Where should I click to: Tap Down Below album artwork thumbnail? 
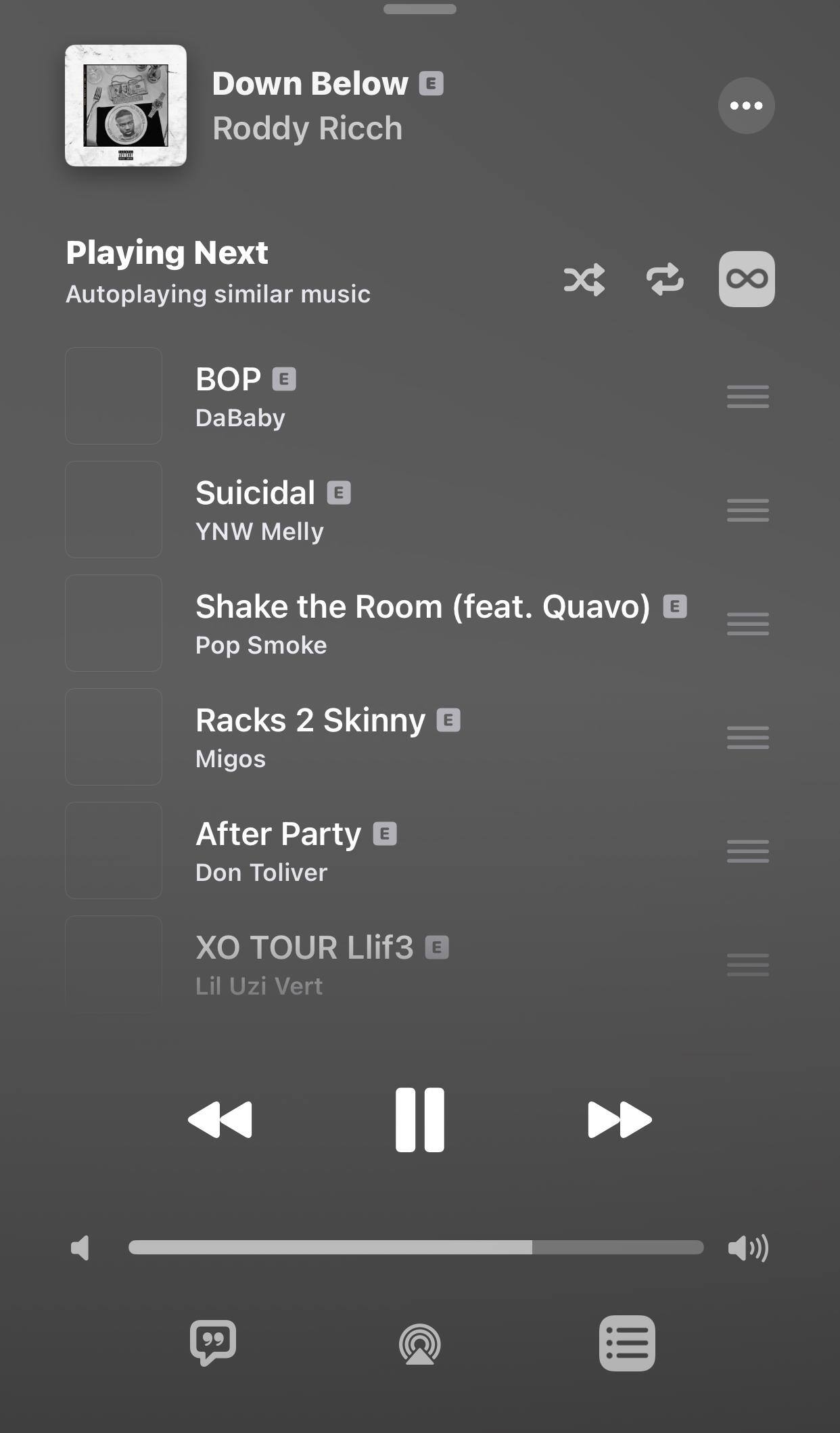click(x=126, y=106)
